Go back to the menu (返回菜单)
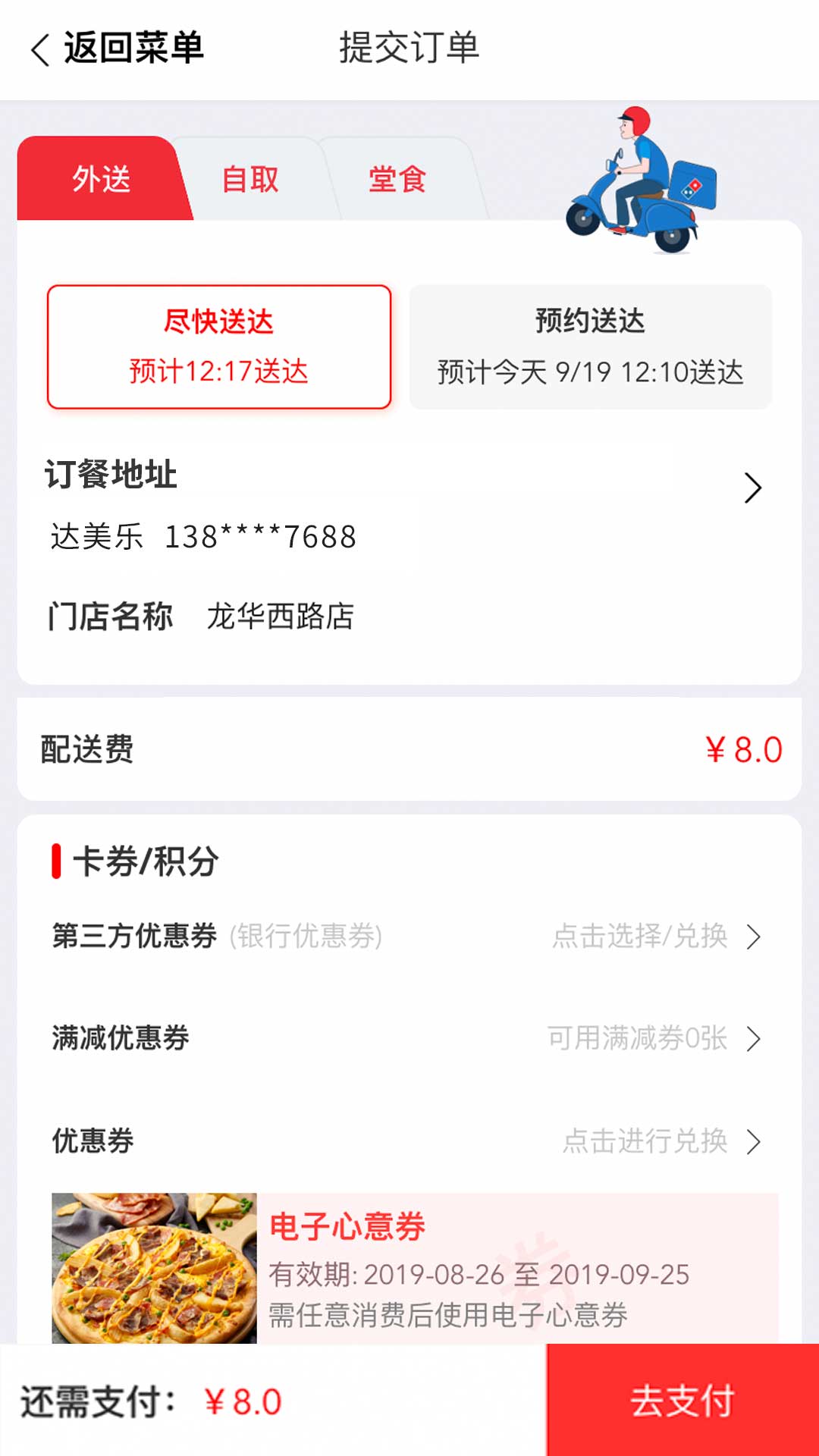Image resolution: width=819 pixels, height=1456 pixels. pyautogui.click(x=118, y=49)
